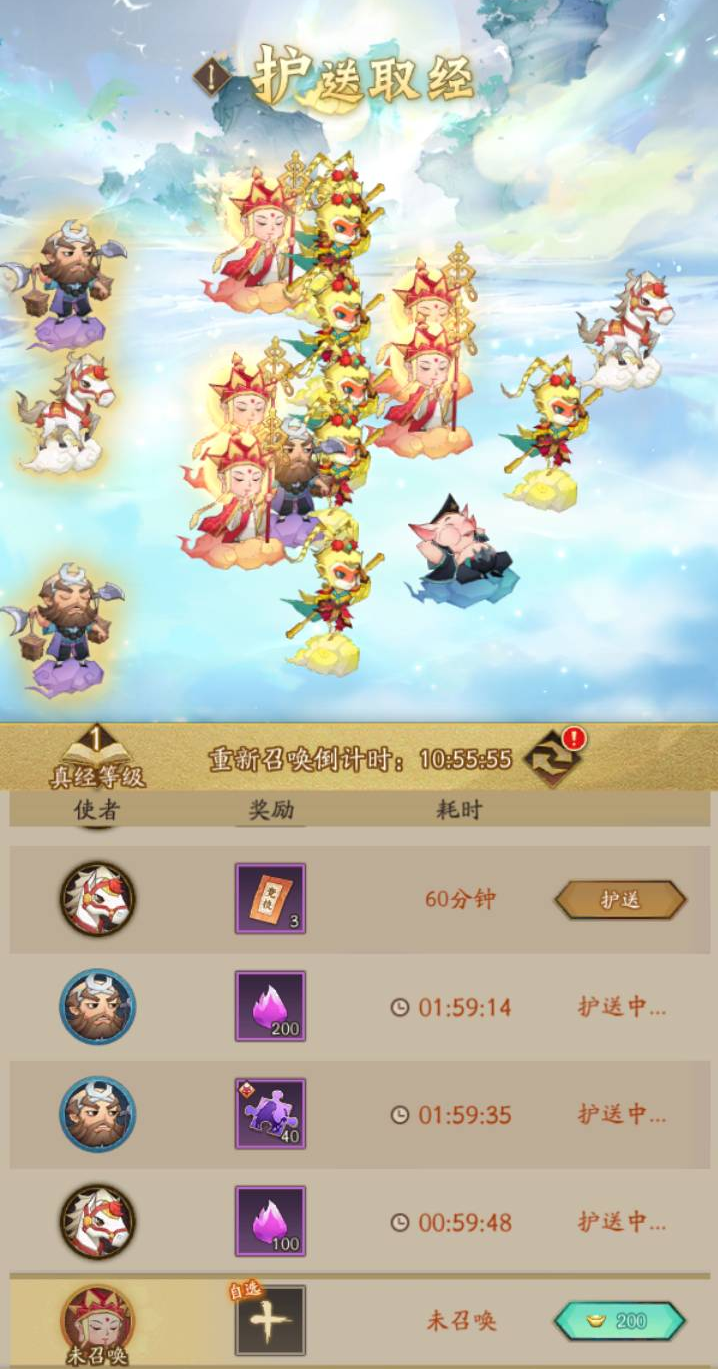View the purple flame reward of 100
This screenshot has height=1369, width=718.
click(270, 1221)
